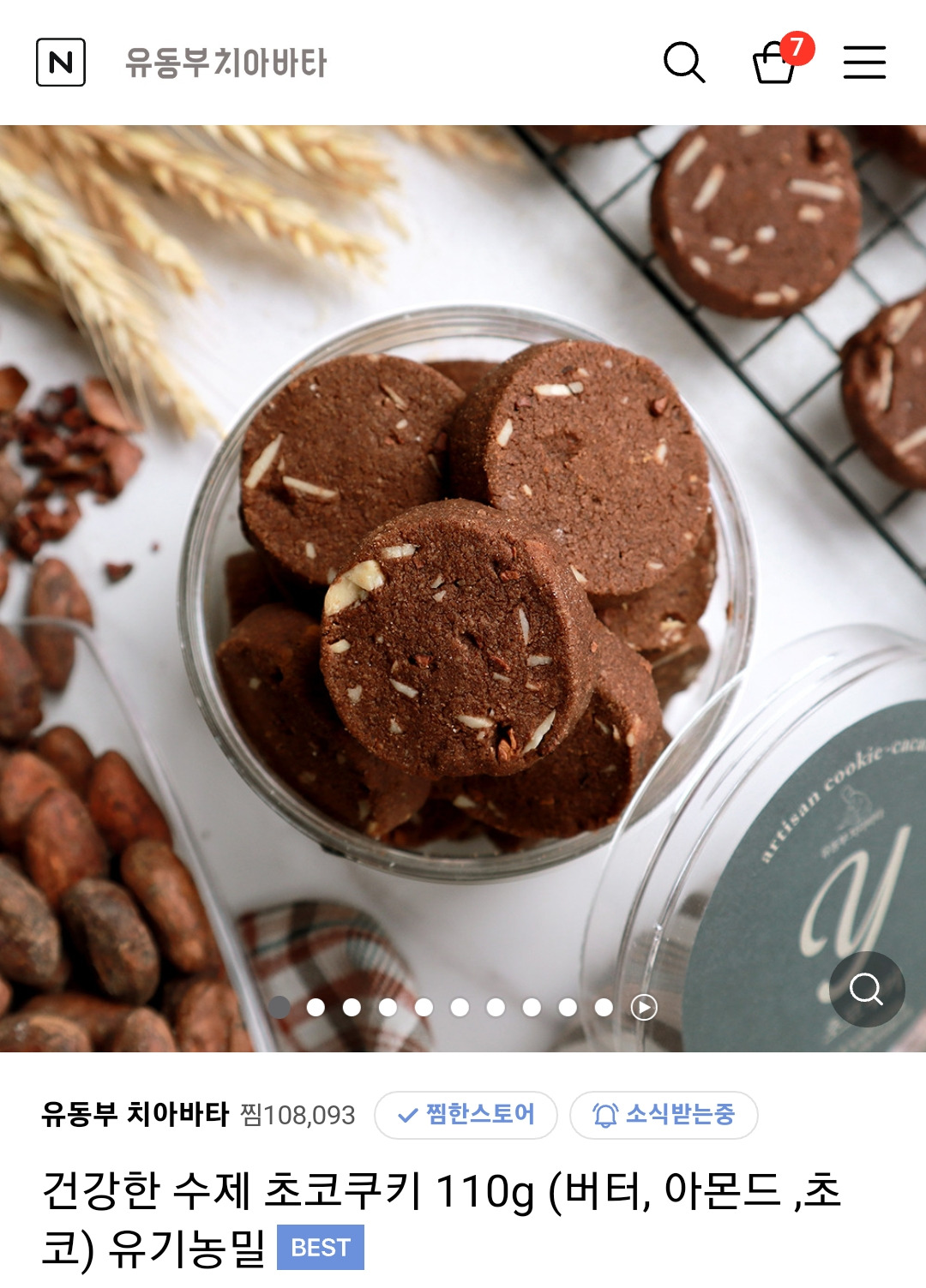Play the product video in the carousel
The width and height of the screenshot is (926, 1288).
(x=644, y=1007)
